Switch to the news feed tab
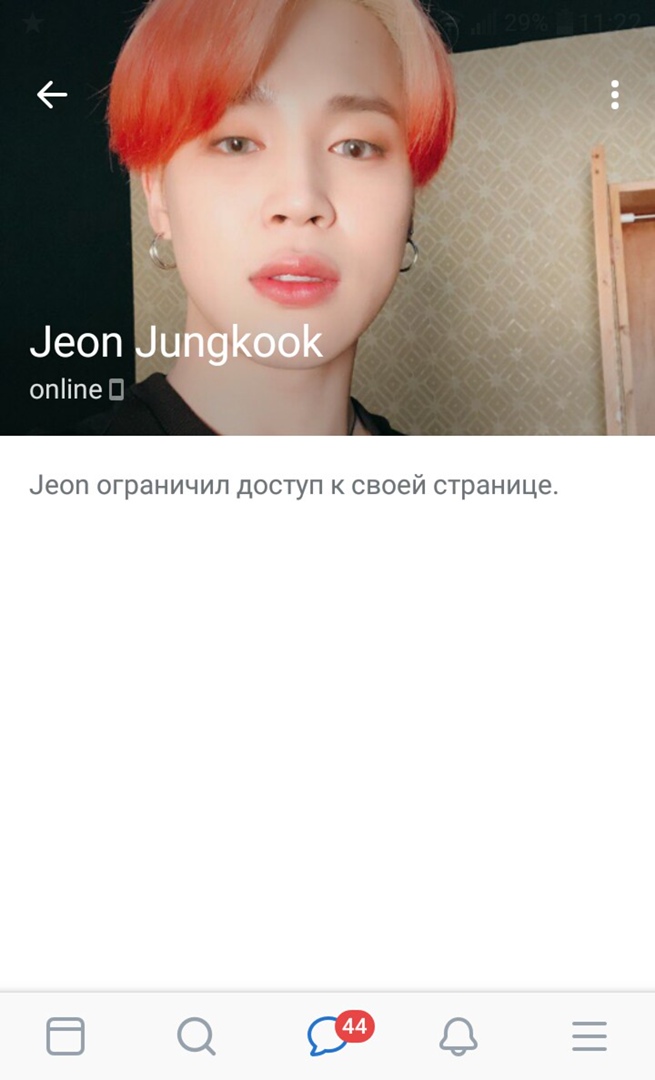This screenshot has width=655, height=1080. [x=66, y=1036]
